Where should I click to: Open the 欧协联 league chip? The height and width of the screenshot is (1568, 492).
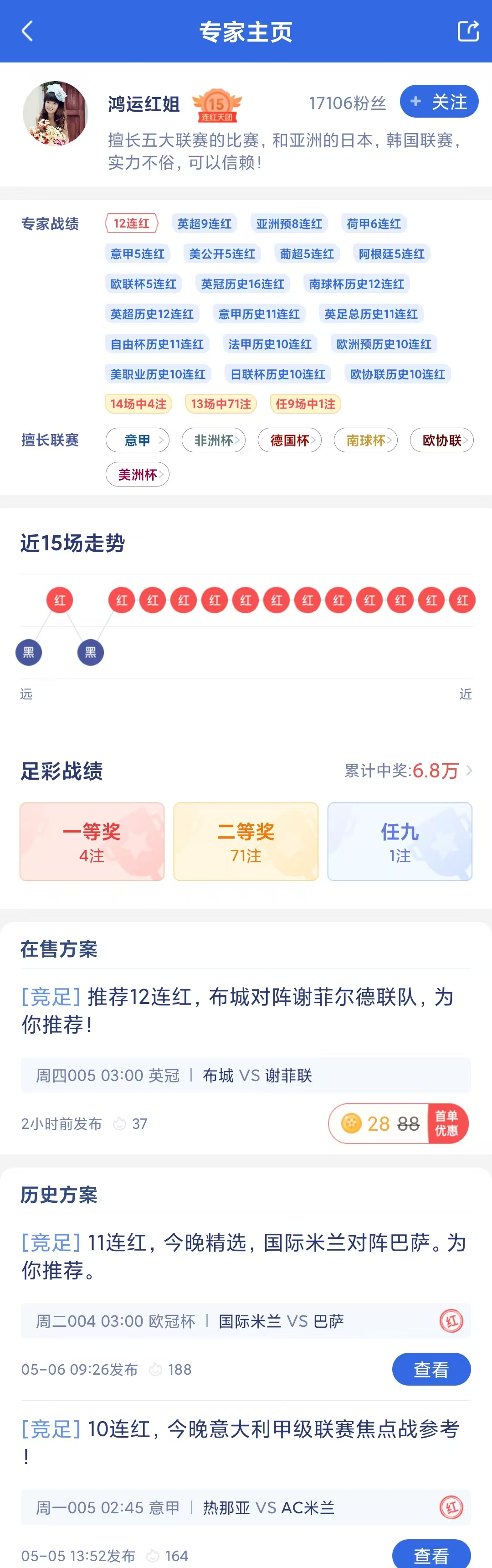point(441,440)
